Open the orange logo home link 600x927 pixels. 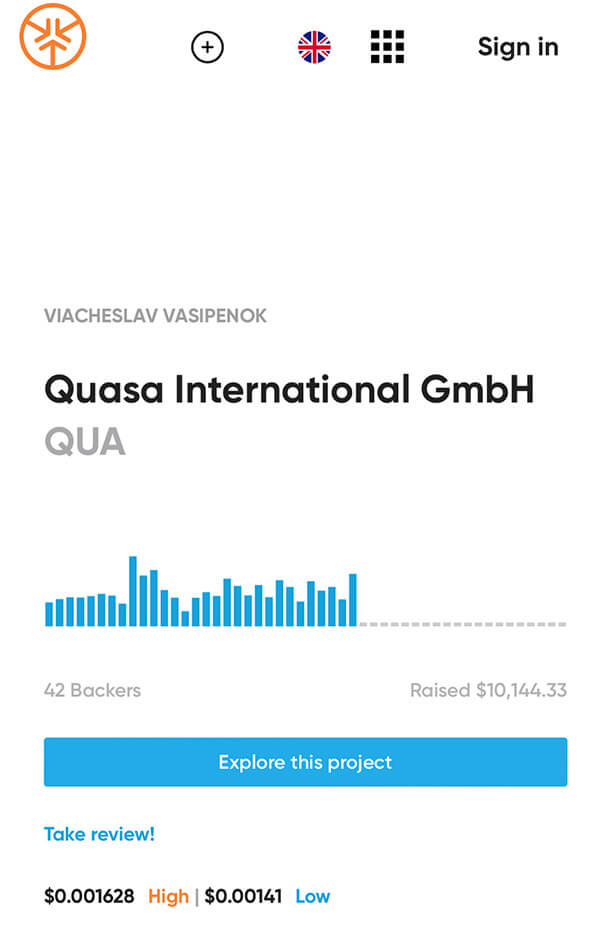click(x=53, y=36)
